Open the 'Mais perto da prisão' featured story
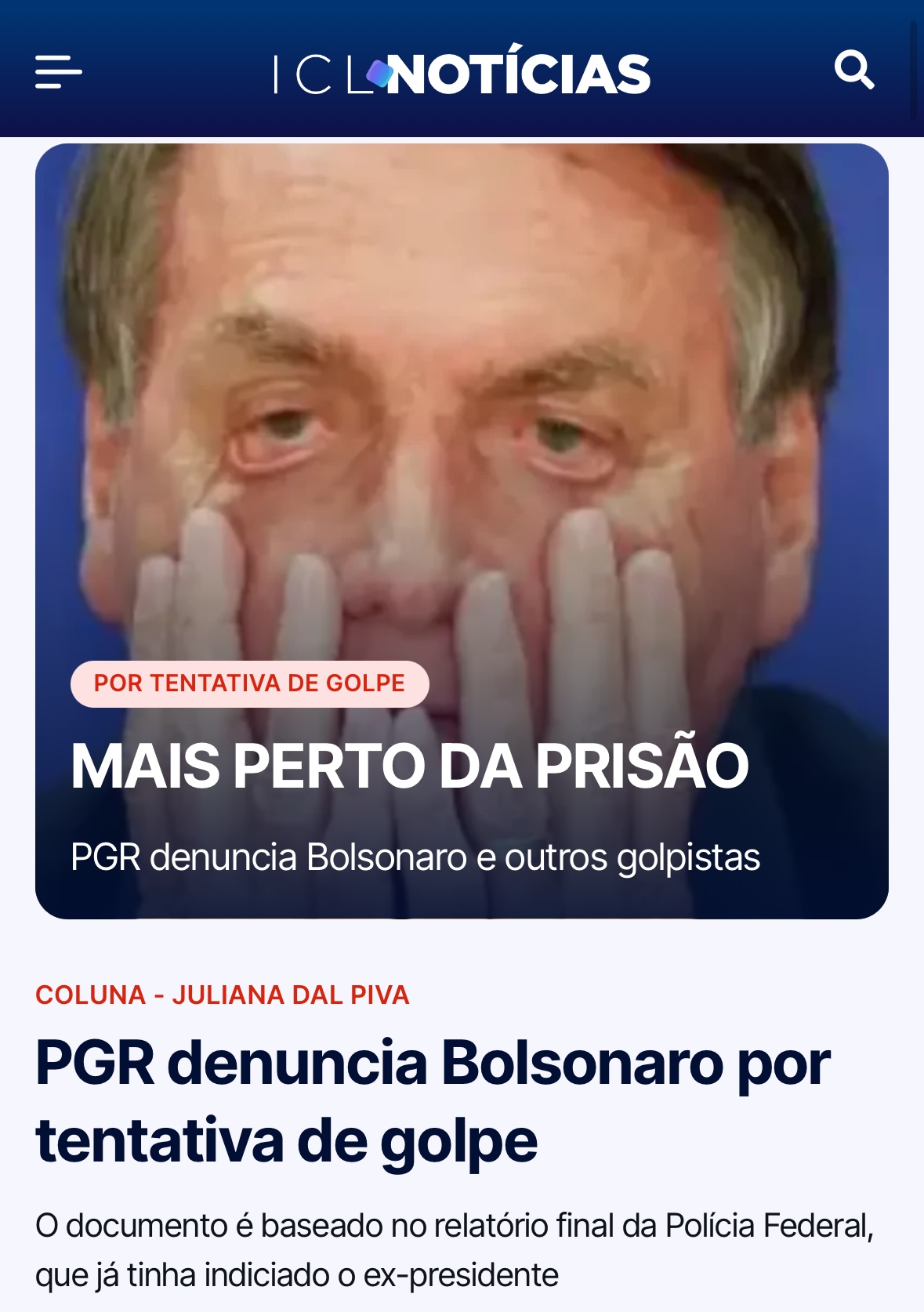The image size is (924, 1312). (x=409, y=766)
